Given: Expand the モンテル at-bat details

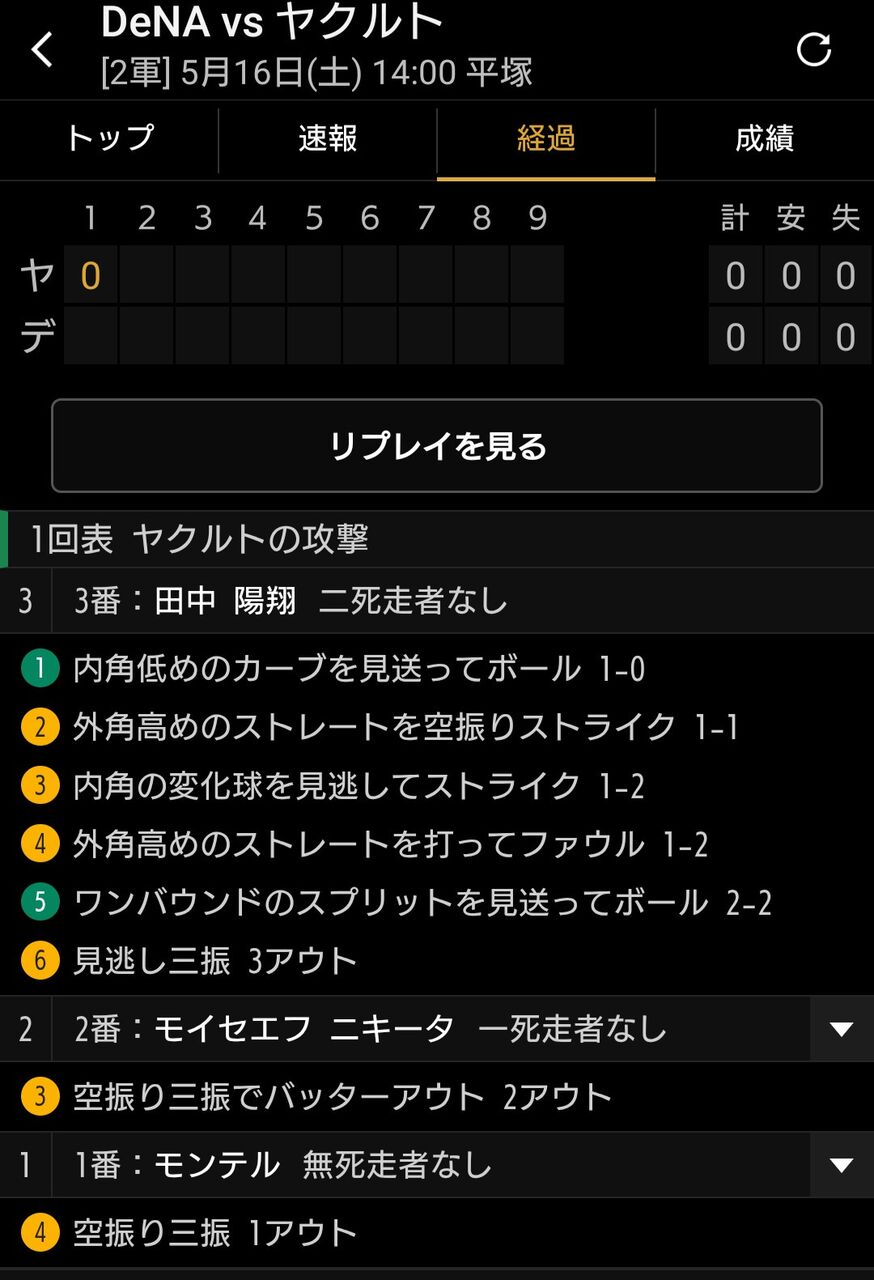Looking at the screenshot, I should click(842, 1165).
